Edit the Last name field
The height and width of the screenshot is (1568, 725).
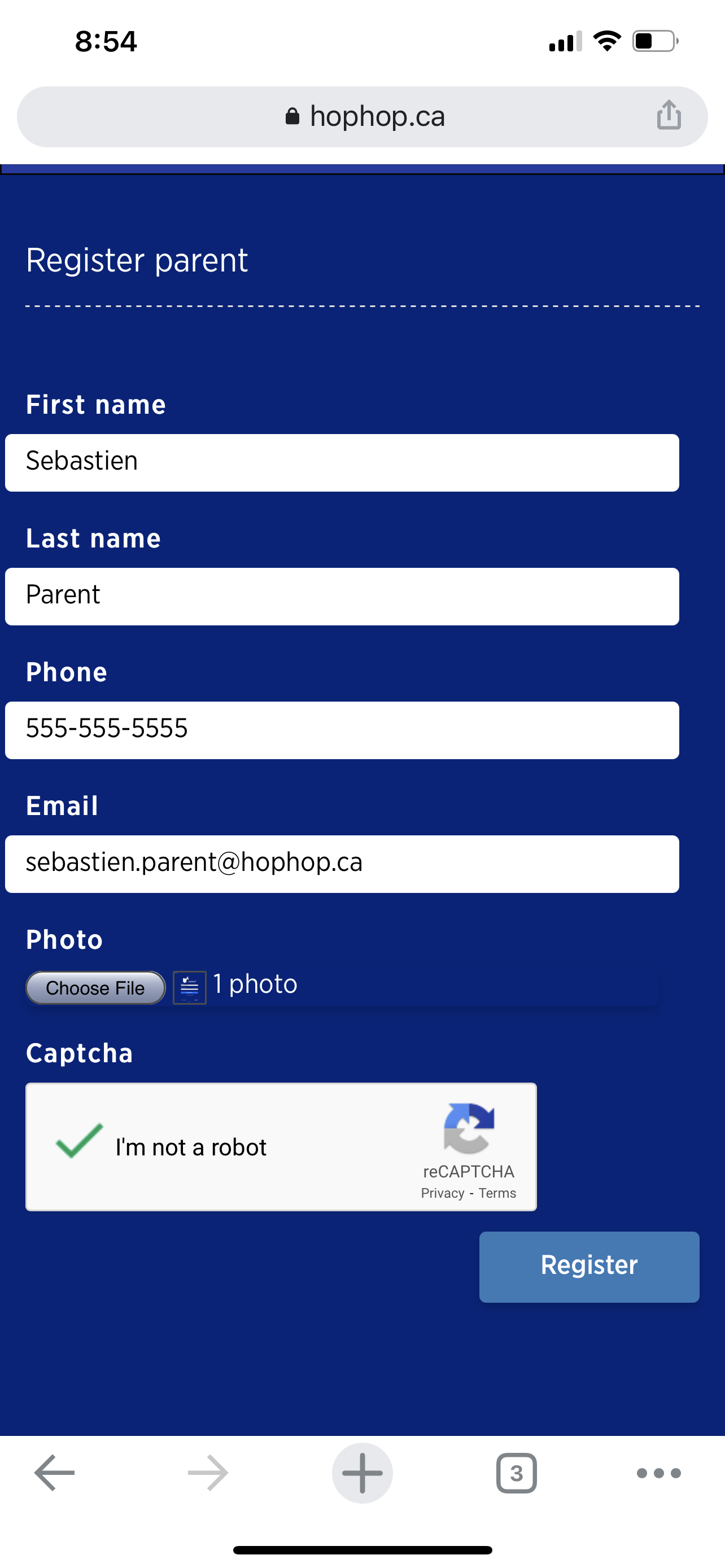[342, 596]
